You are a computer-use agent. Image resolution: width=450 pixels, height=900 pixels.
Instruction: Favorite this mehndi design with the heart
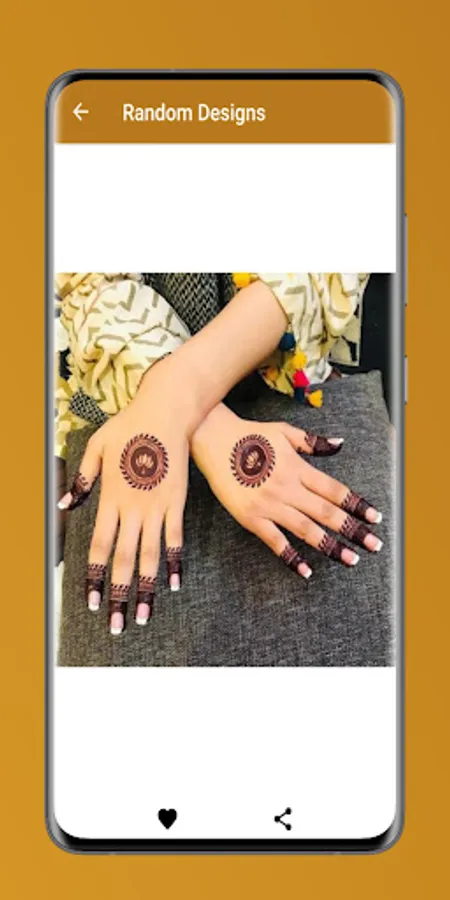(x=167, y=818)
